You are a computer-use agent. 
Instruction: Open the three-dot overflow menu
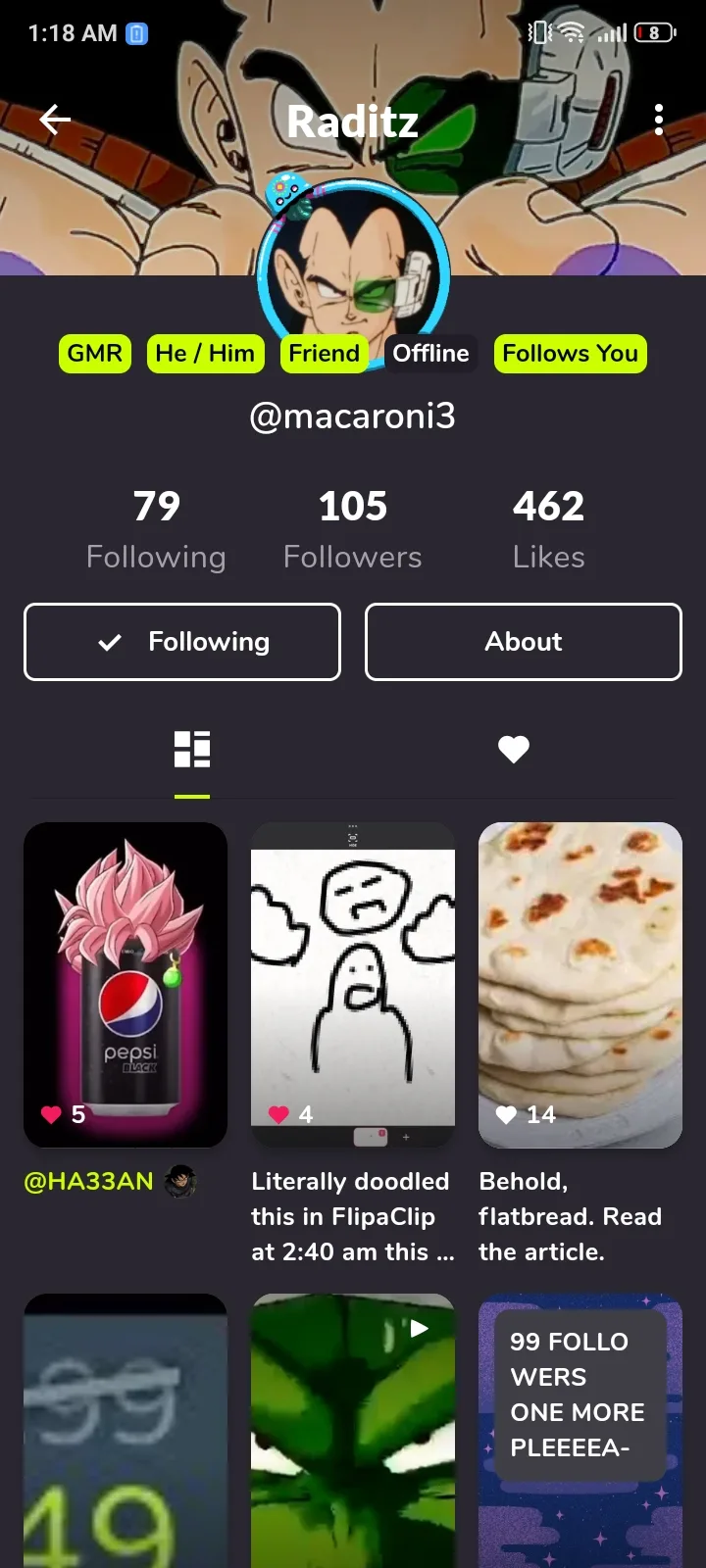(x=659, y=120)
